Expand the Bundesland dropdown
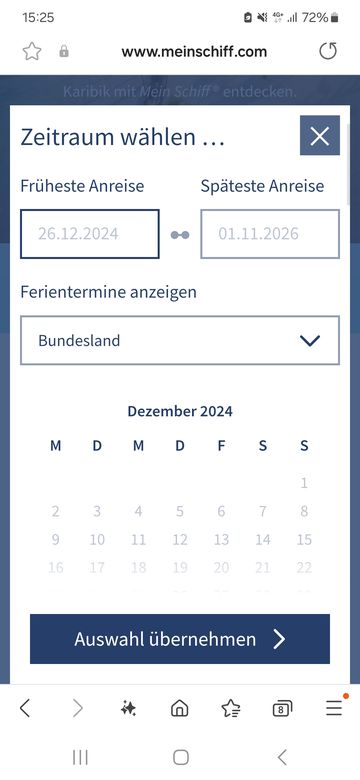360x780 pixels. click(x=180, y=340)
